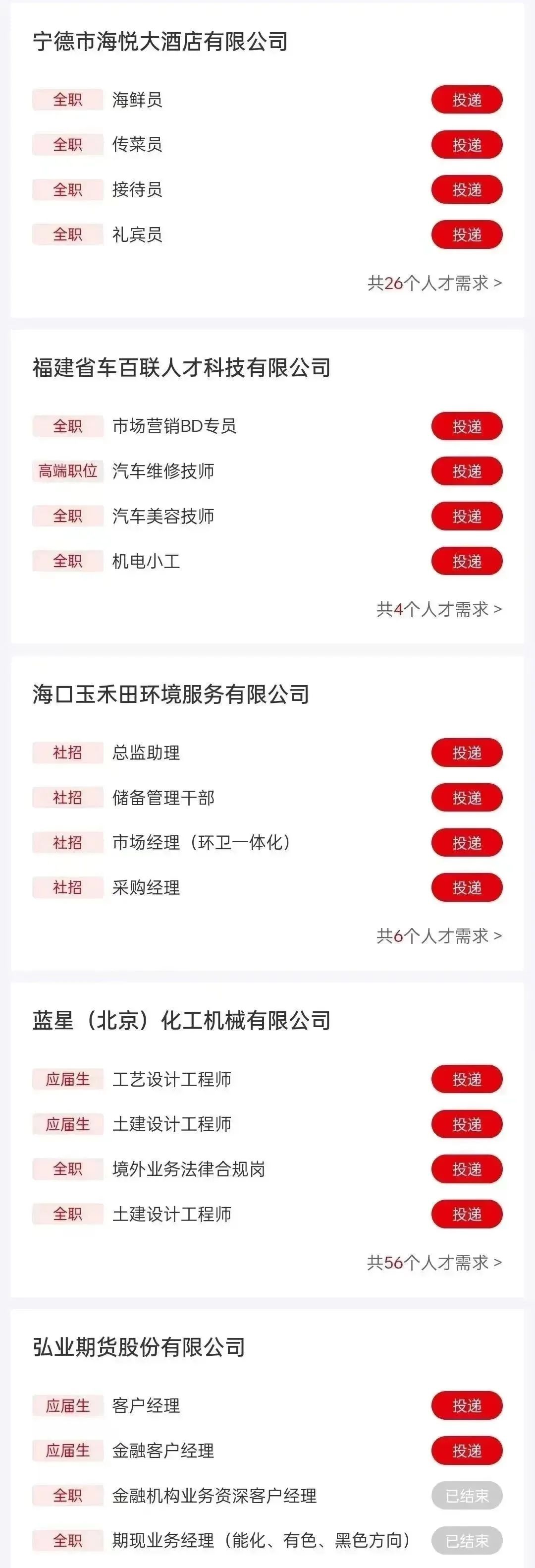The width and height of the screenshot is (535, 1568).
Task: Send application for 汽车维修技师
Action: [x=466, y=472]
